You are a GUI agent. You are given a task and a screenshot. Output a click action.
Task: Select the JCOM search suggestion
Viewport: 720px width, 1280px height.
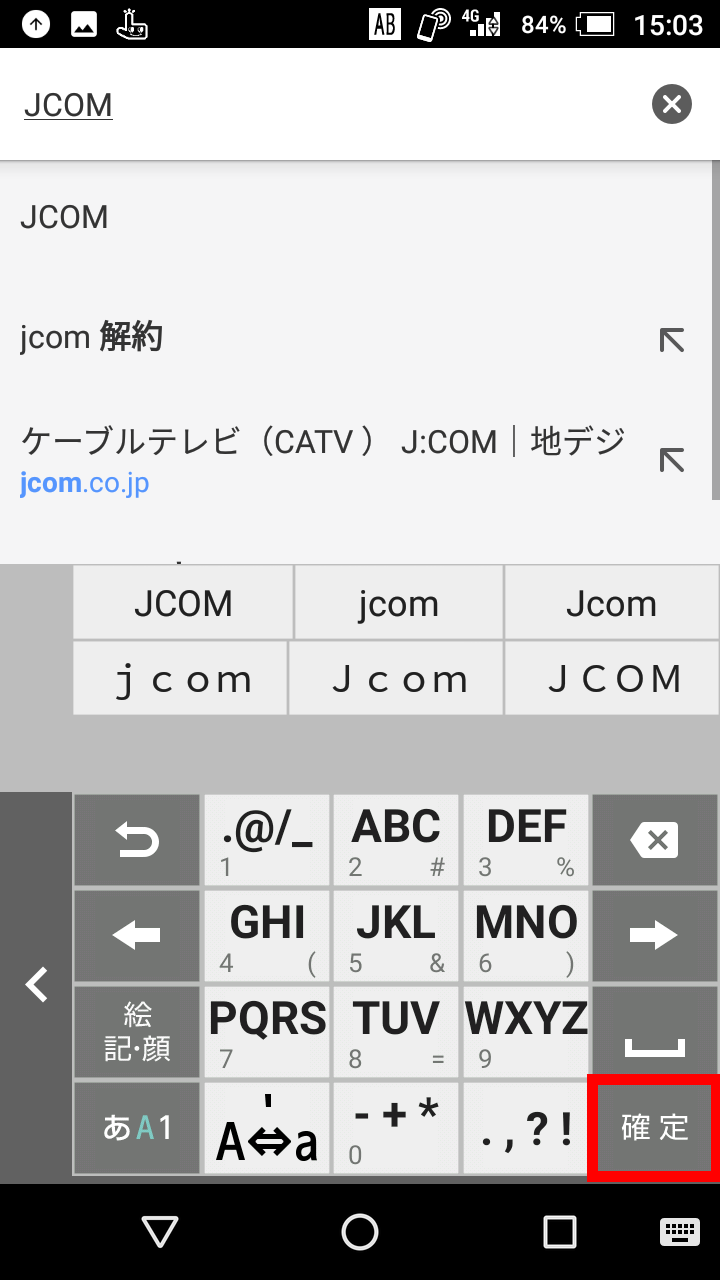[x=360, y=218]
